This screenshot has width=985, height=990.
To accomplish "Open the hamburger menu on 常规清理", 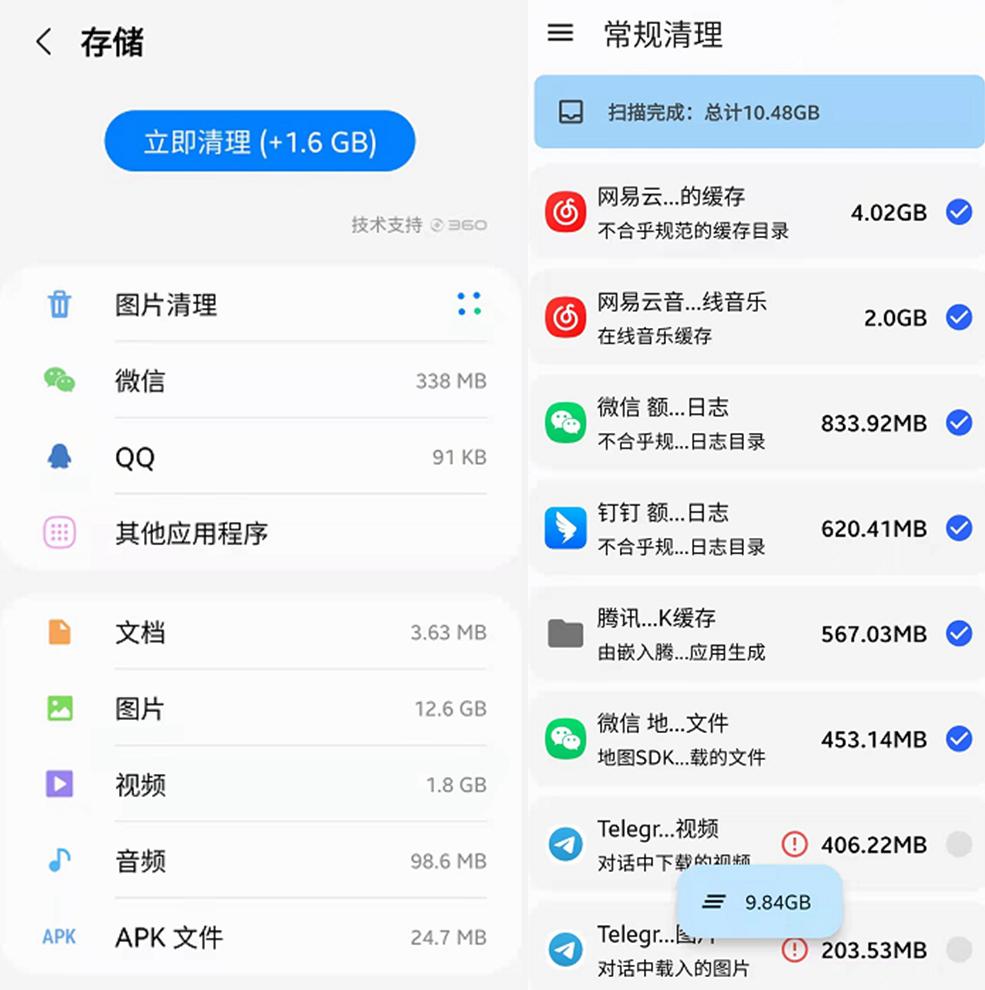I will (560, 33).
